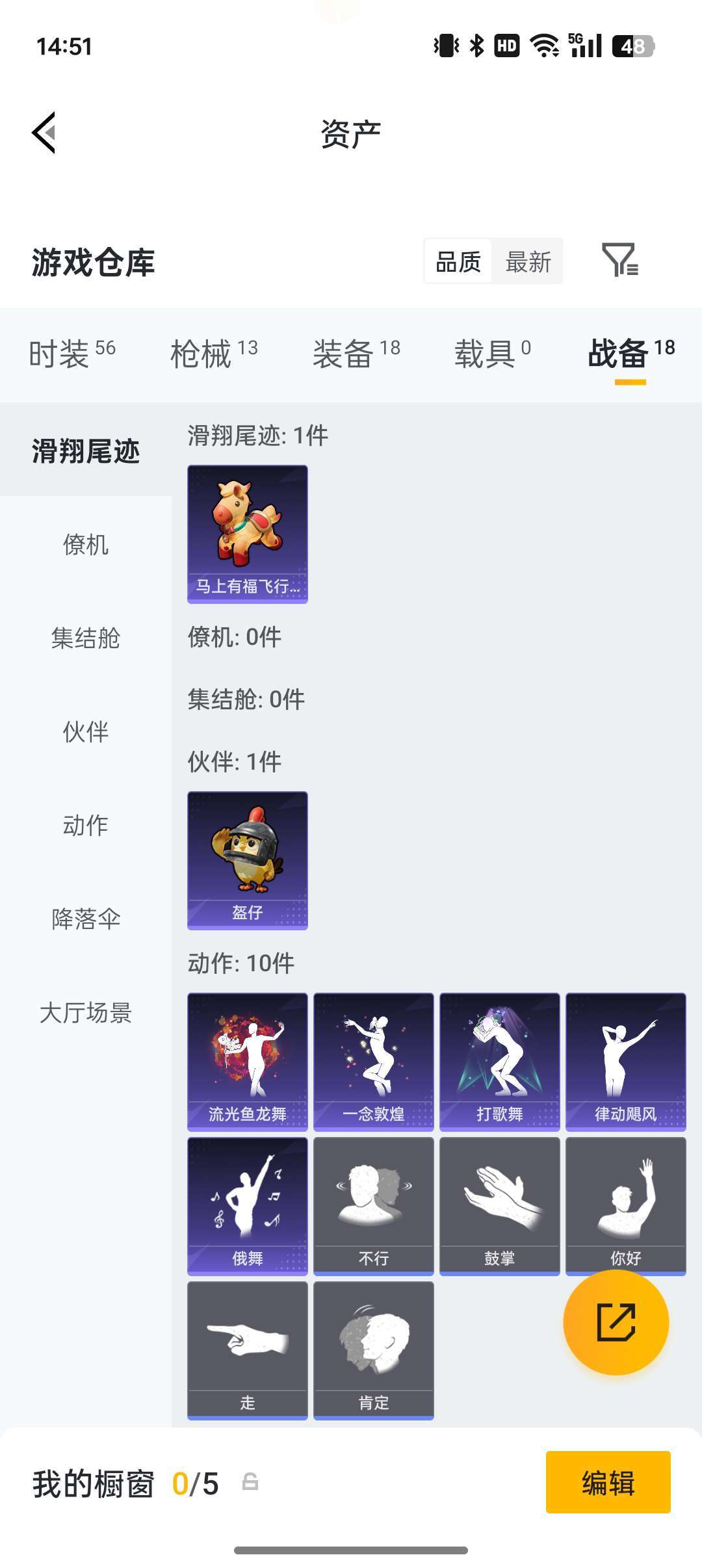Image resolution: width=702 pixels, height=1568 pixels.
Task: Tap 编辑 to edit my showcase
Action: click(608, 1483)
